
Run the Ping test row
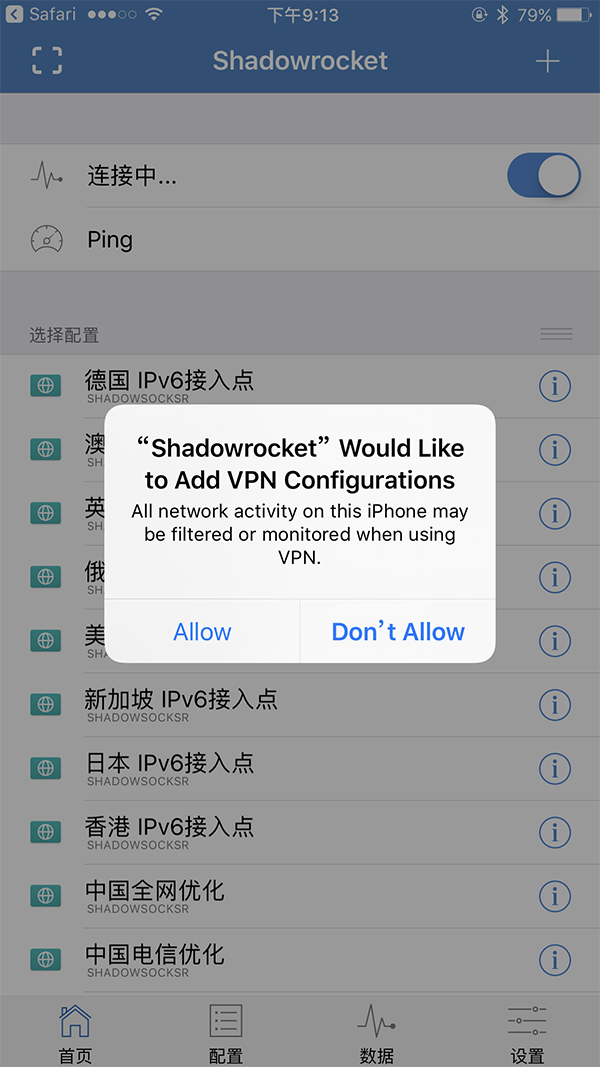pos(300,240)
